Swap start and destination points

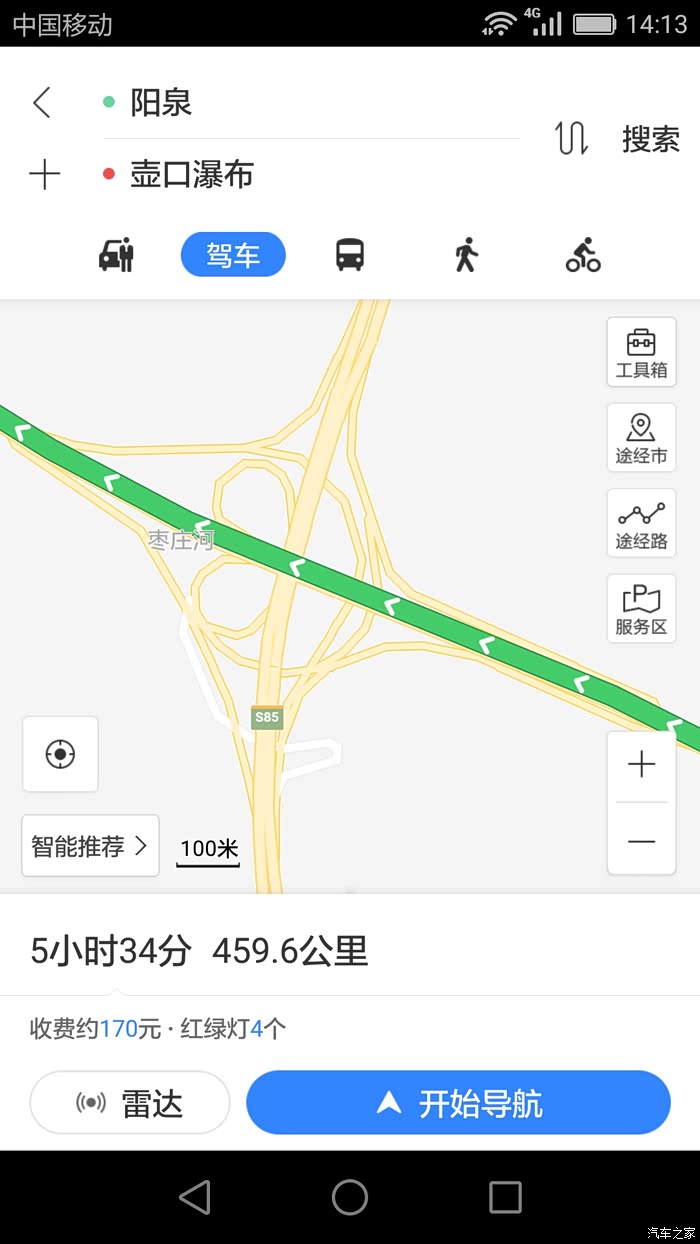tap(571, 138)
